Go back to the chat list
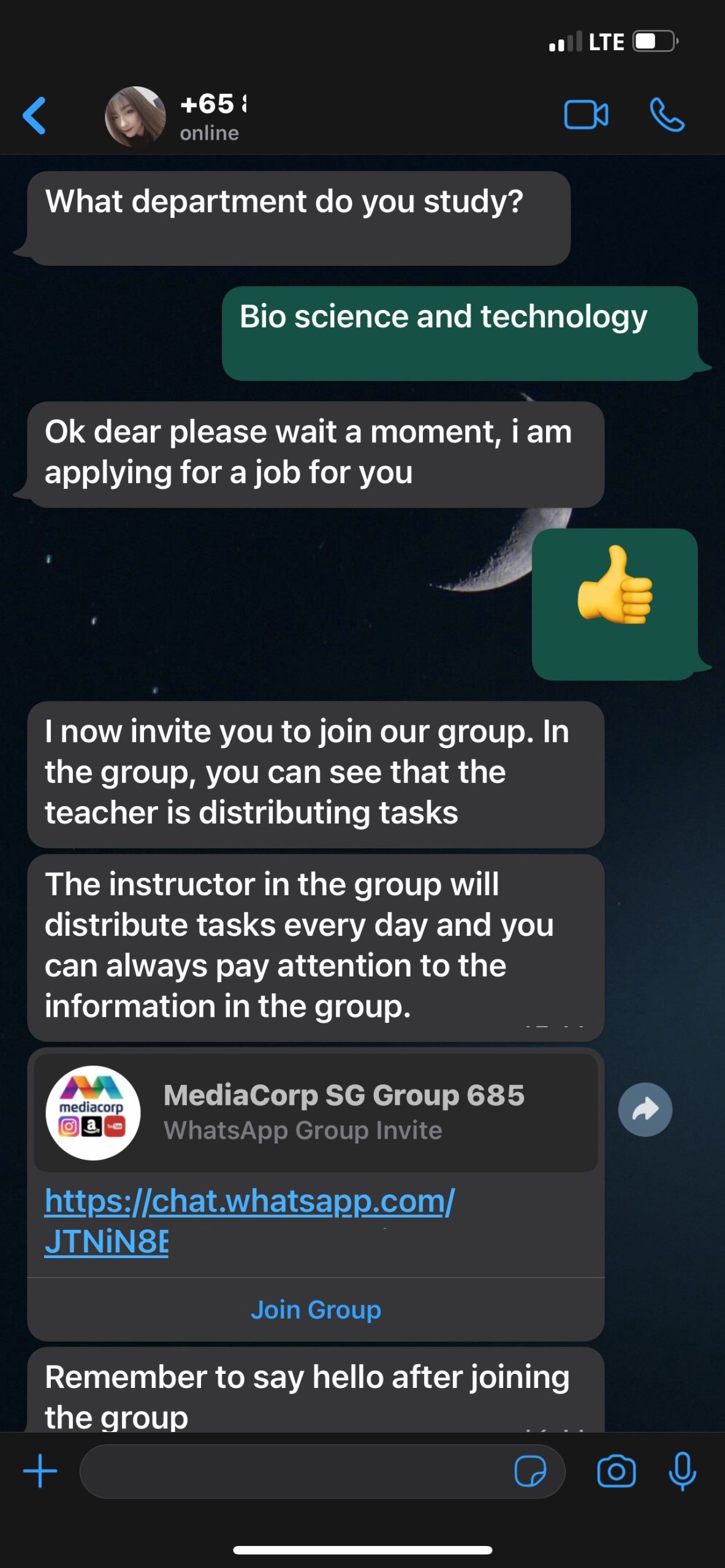This screenshot has height=1568, width=725. tap(34, 115)
